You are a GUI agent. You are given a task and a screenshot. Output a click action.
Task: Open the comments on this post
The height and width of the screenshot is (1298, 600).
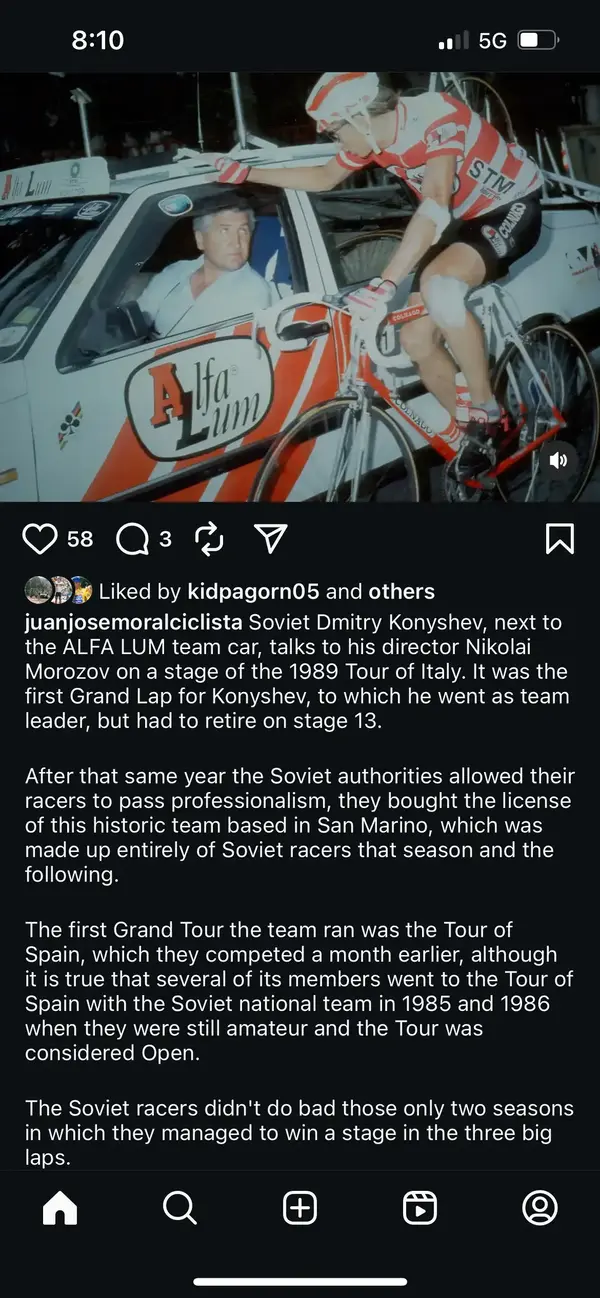point(132,540)
